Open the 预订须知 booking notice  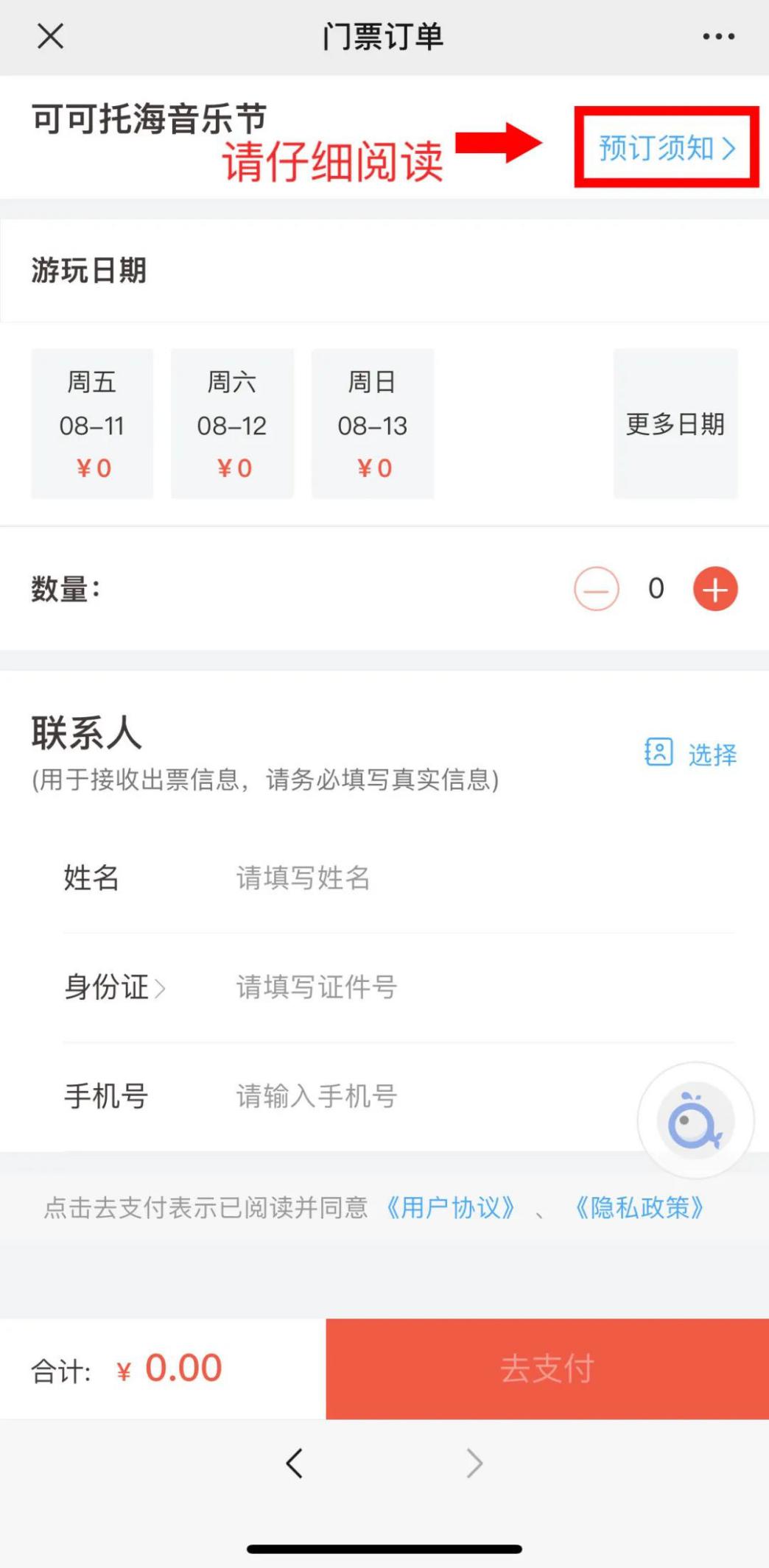pos(667,148)
